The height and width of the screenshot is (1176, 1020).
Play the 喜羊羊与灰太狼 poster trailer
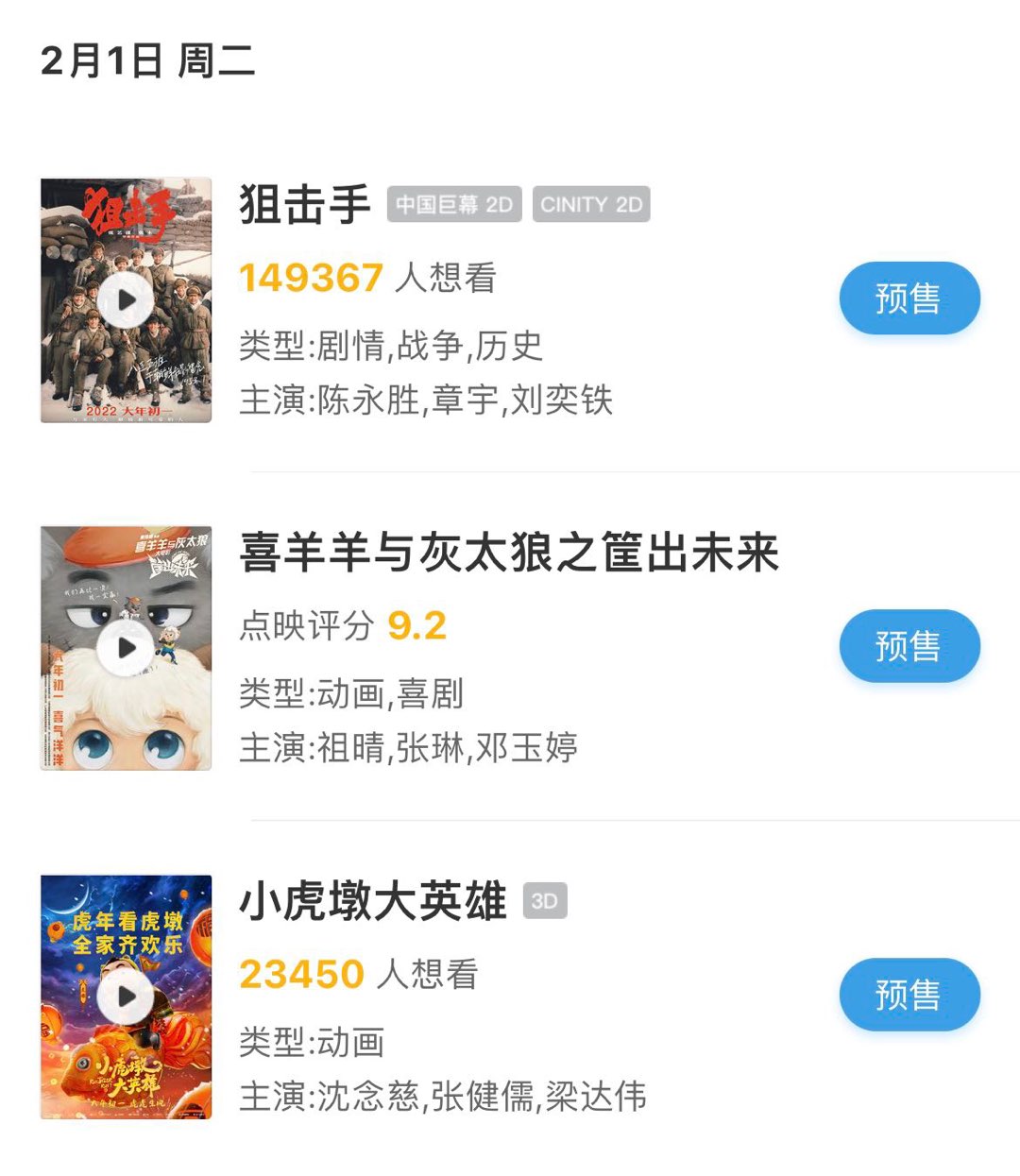tap(127, 648)
